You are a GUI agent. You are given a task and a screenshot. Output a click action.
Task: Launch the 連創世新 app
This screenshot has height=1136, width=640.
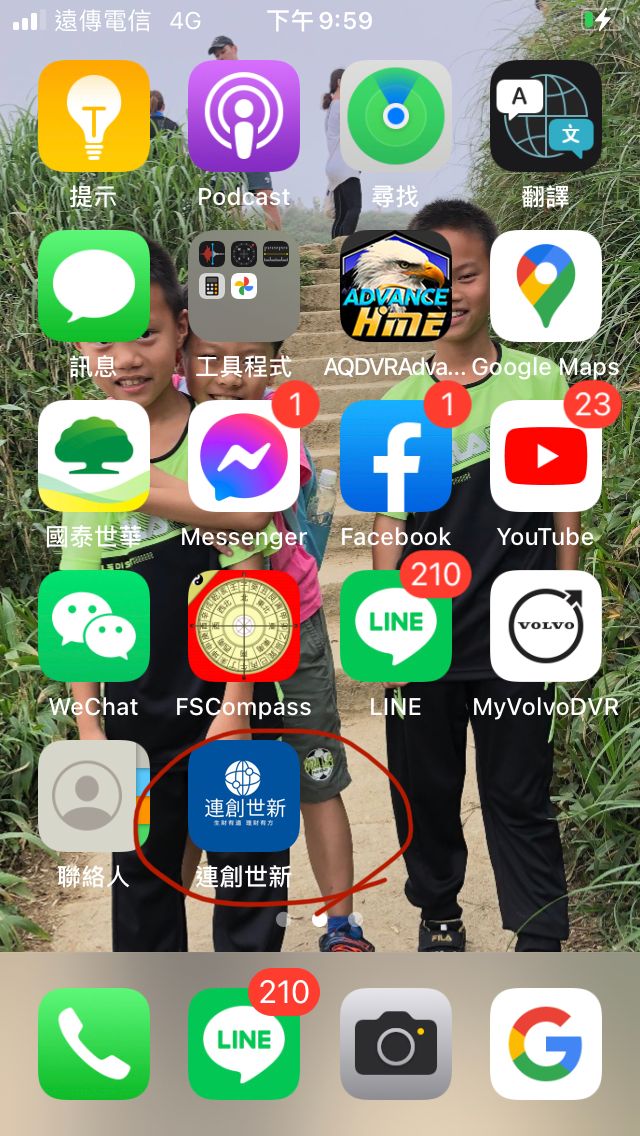pyautogui.click(x=244, y=796)
